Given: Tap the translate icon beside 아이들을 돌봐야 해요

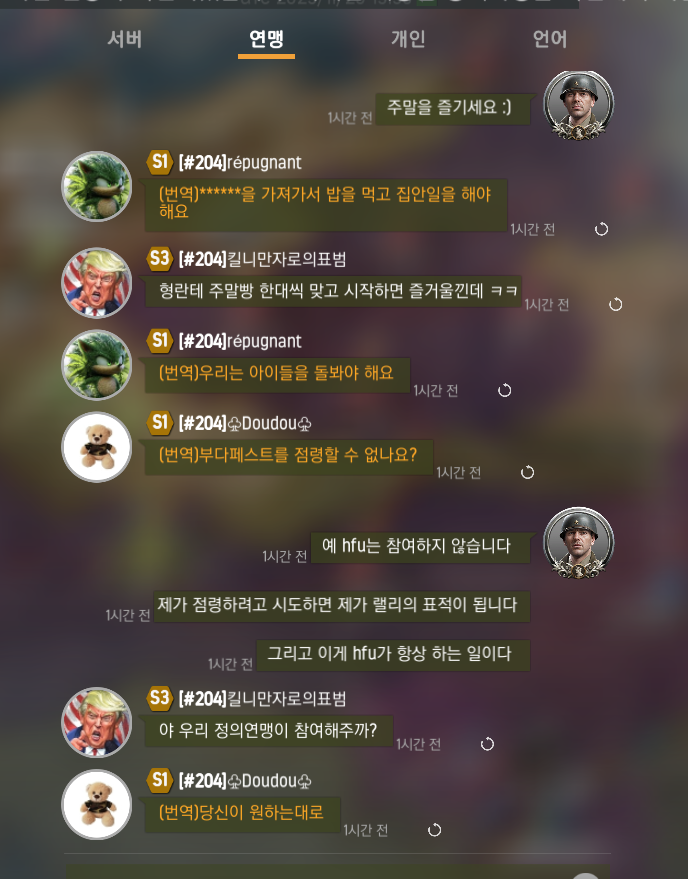Looking at the screenshot, I should pos(504,390).
